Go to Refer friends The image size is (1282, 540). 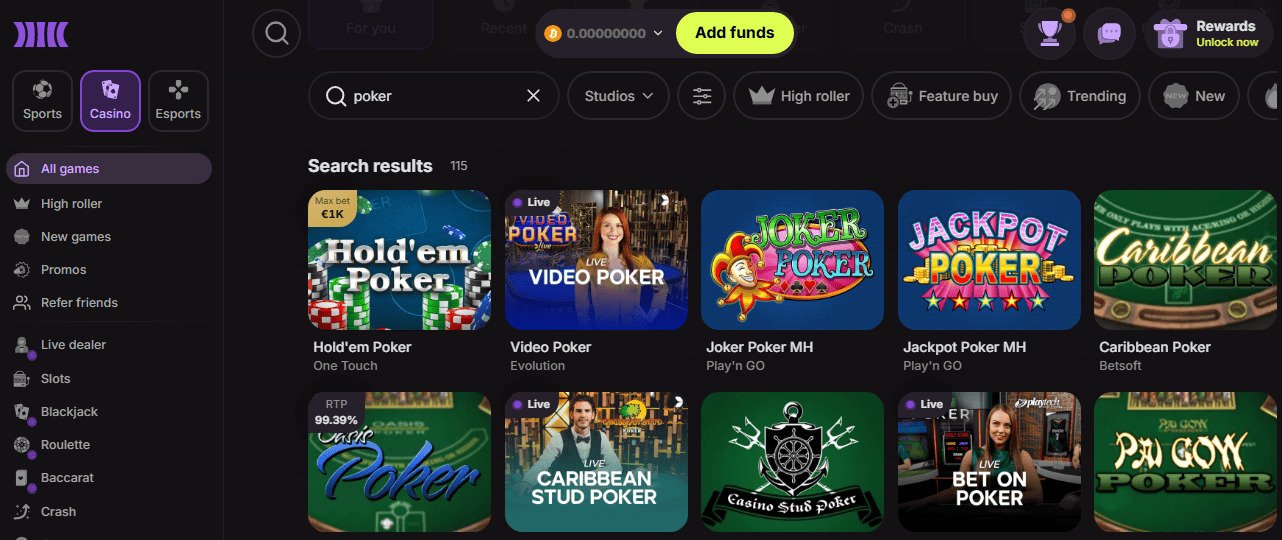79,303
